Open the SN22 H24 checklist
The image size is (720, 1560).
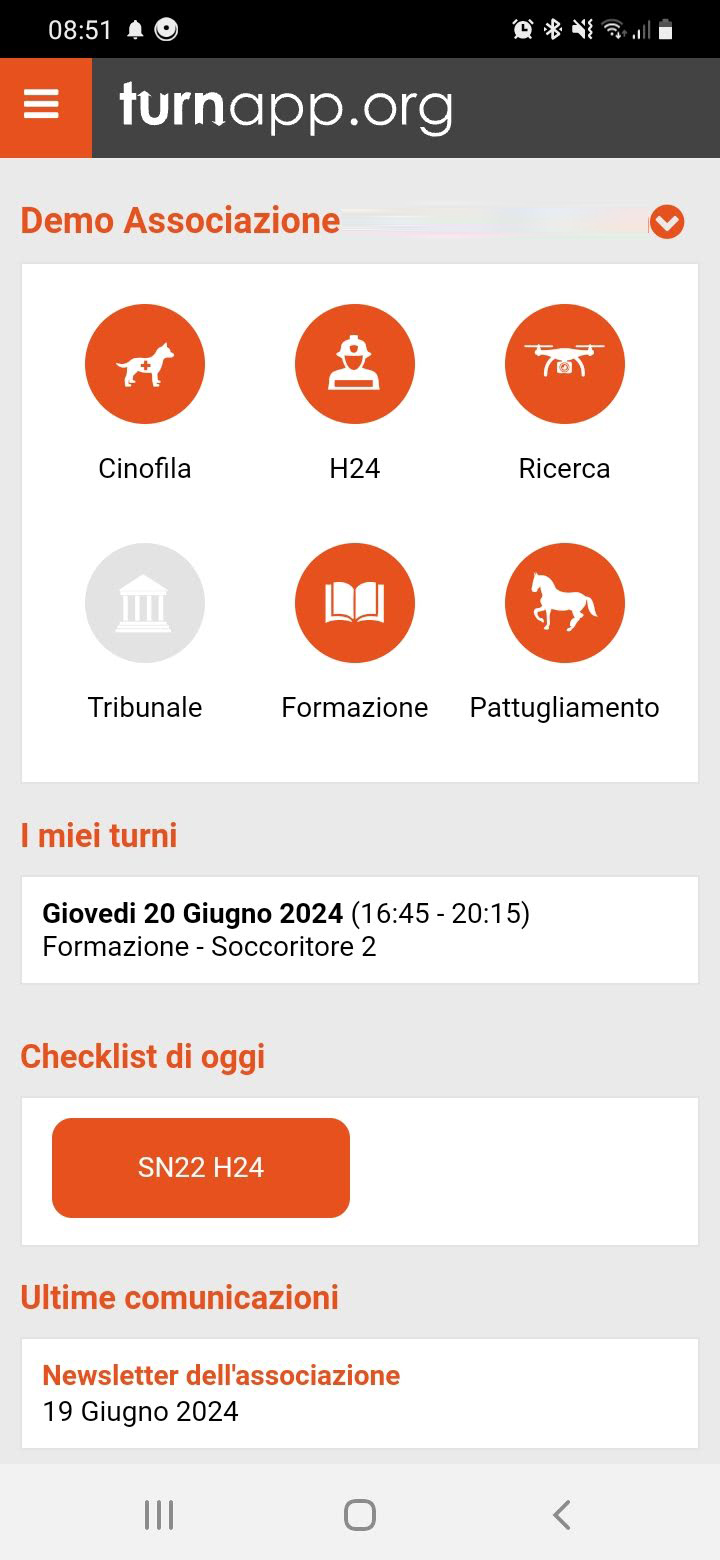[x=201, y=1168]
